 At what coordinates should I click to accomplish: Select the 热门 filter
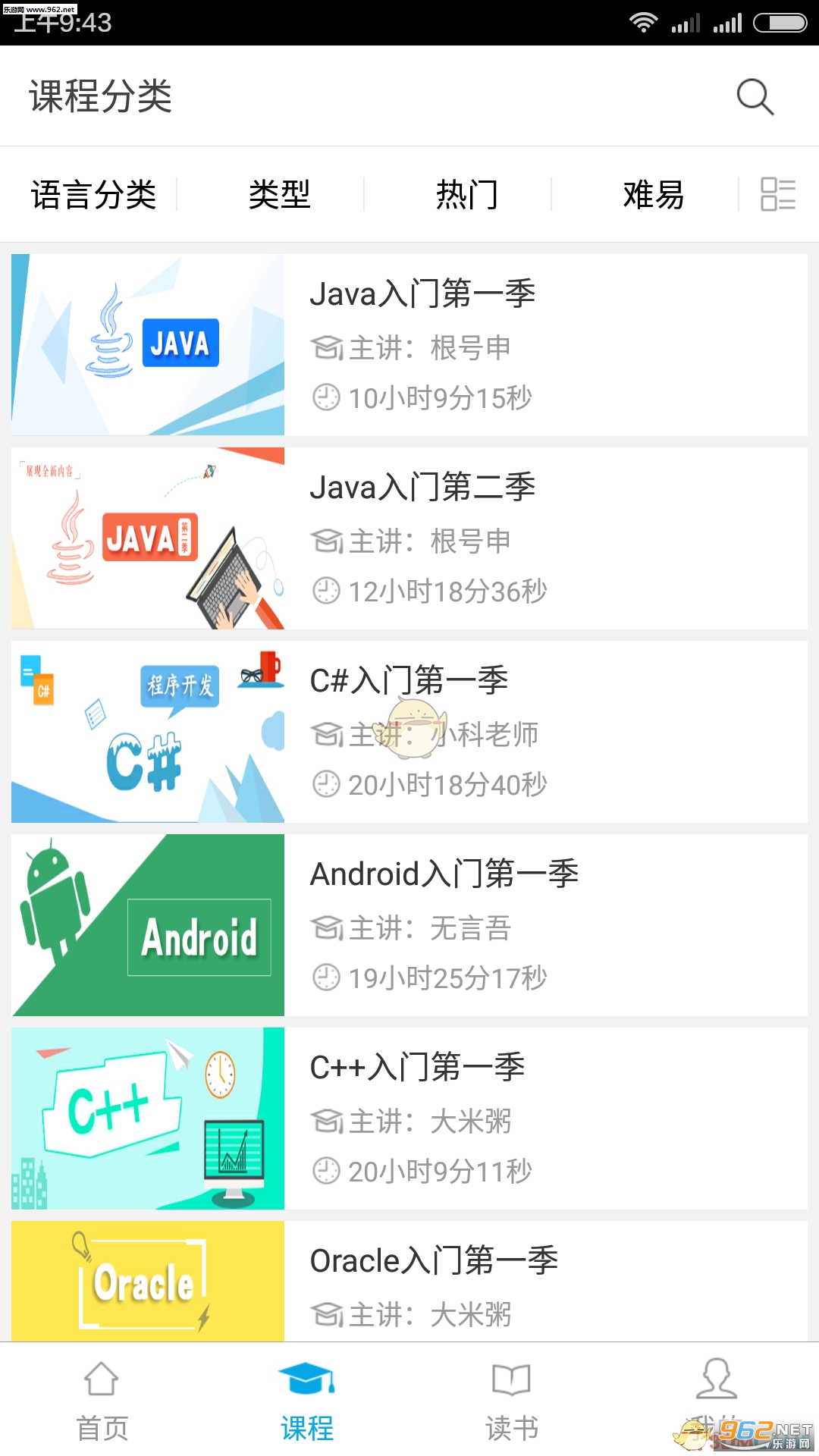pos(466,195)
